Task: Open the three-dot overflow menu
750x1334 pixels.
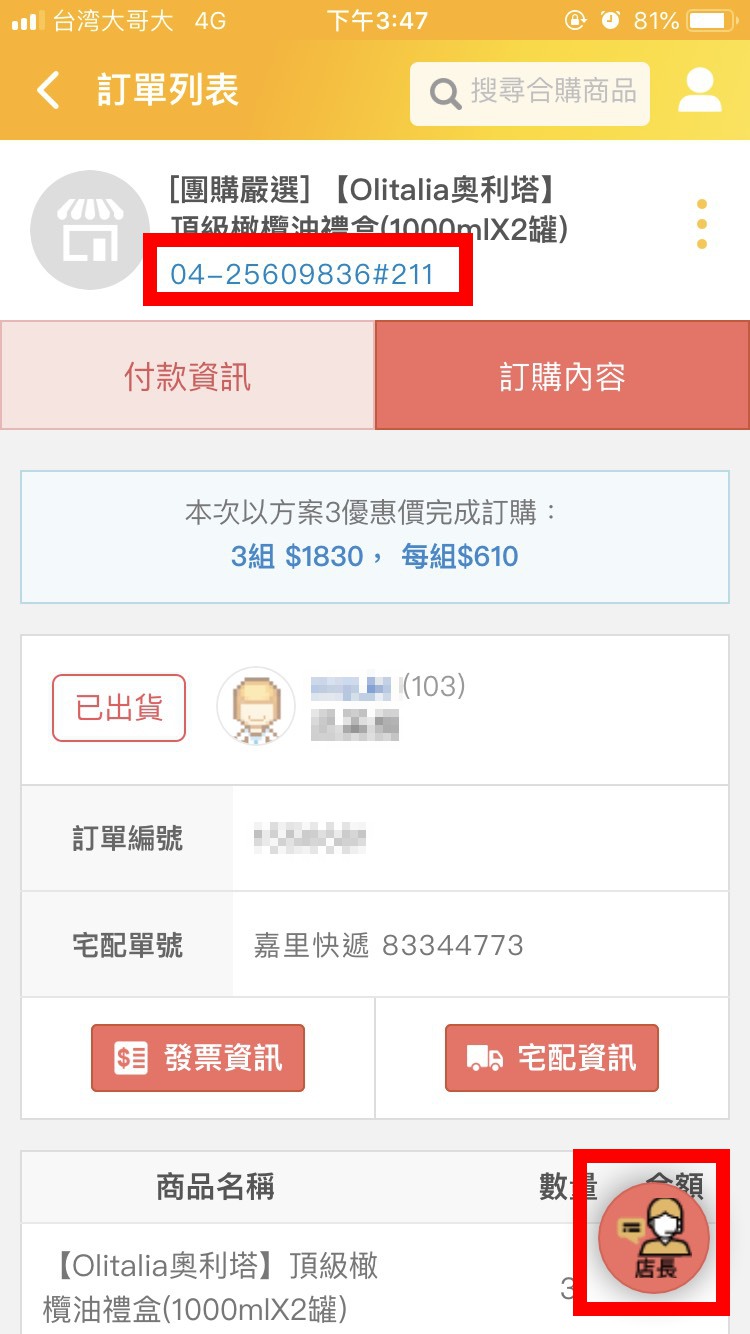Action: [x=702, y=224]
